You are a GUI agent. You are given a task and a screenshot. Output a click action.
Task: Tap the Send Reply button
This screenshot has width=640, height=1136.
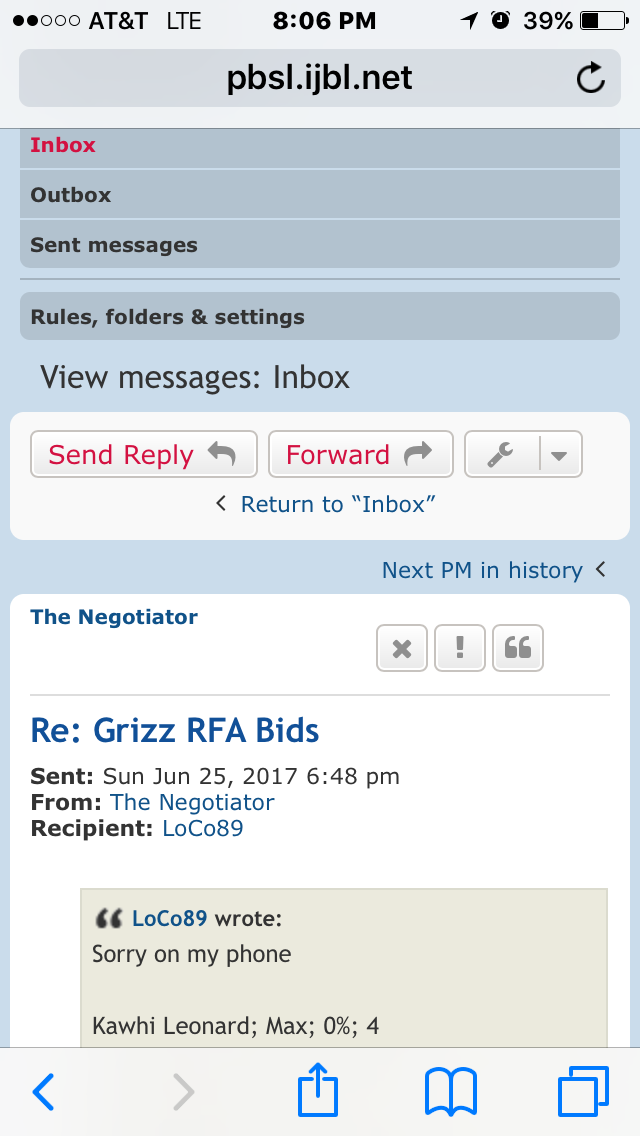click(143, 455)
